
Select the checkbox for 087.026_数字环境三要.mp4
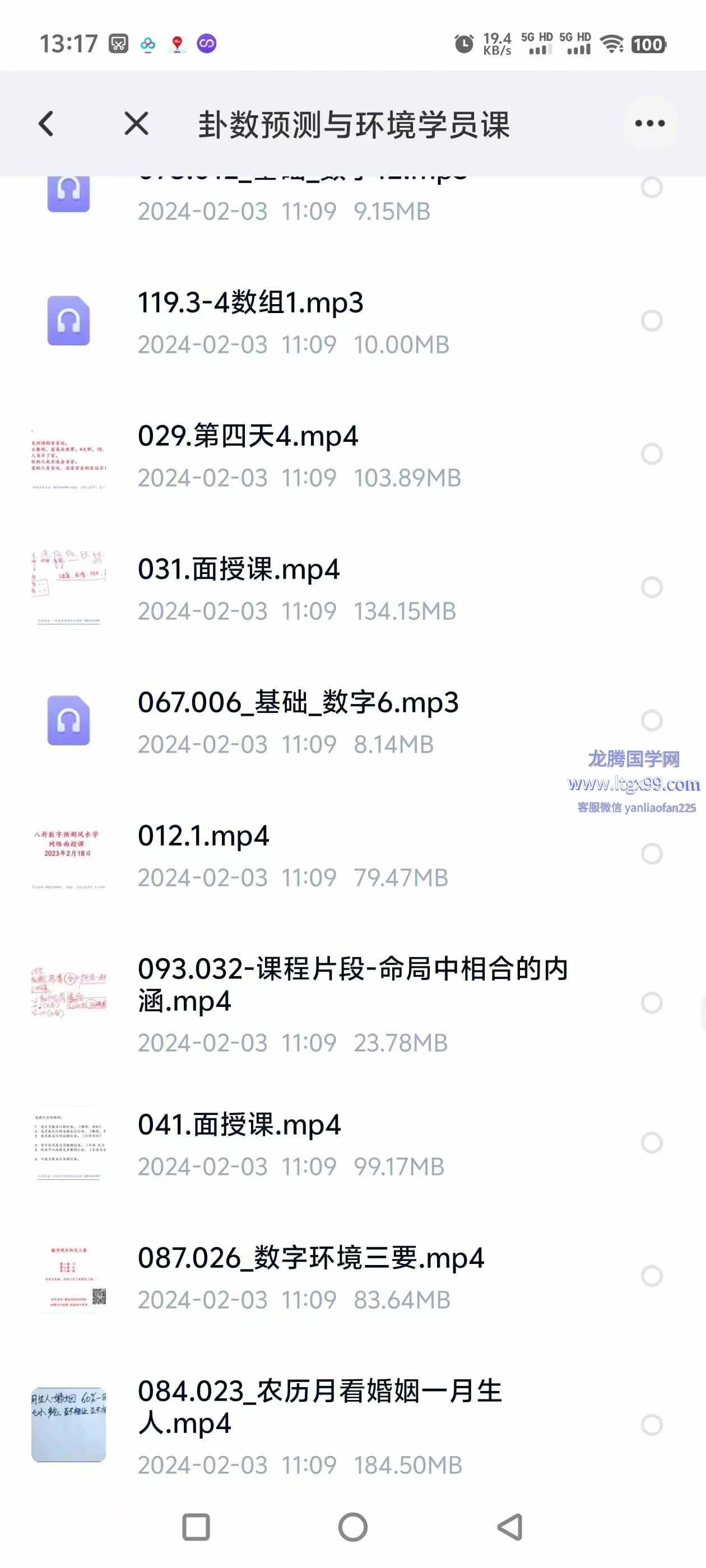tap(651, 1276)
